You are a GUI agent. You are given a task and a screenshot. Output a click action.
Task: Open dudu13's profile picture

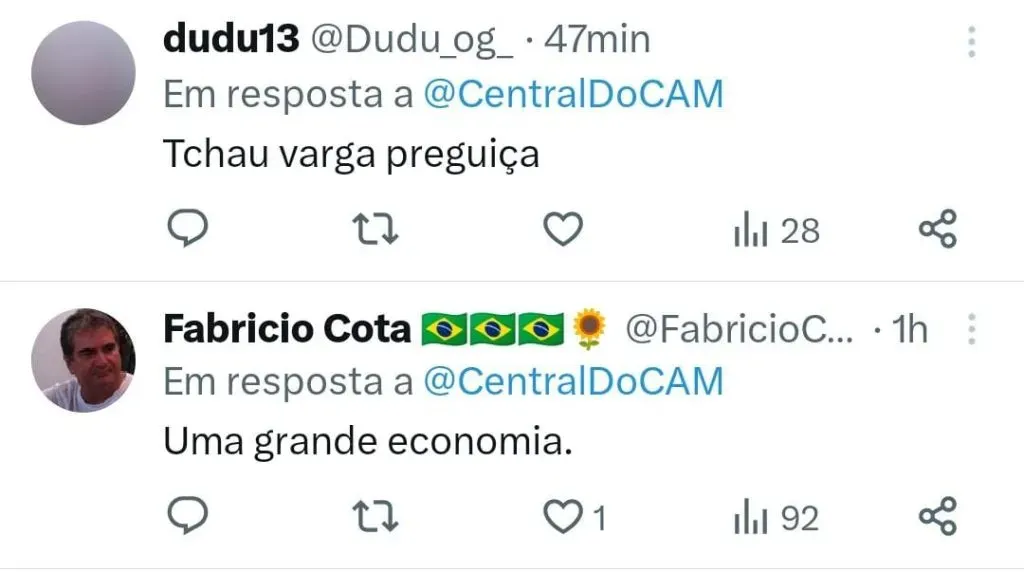83,73
